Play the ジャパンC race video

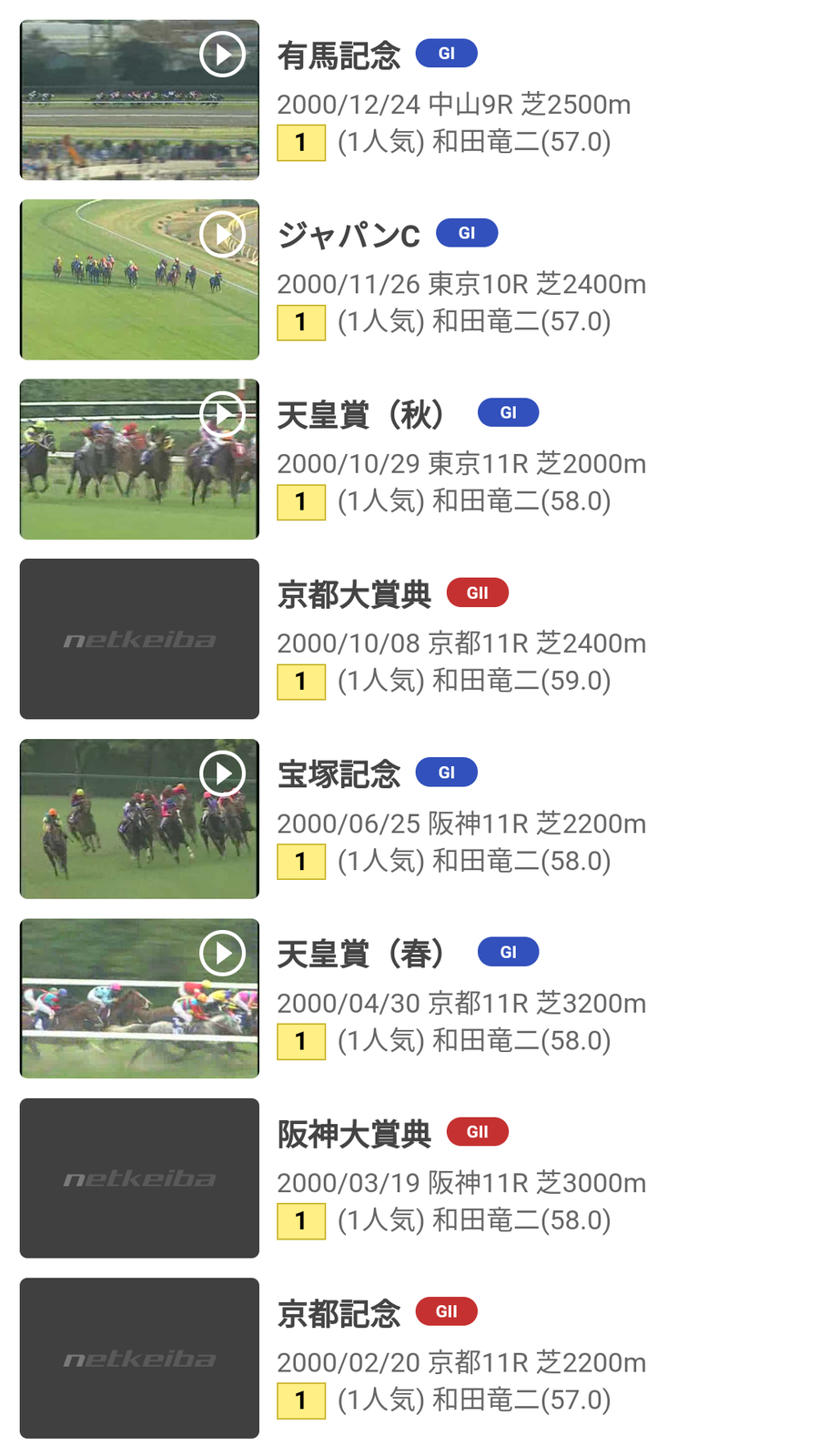pyautogui.click(x=139, y=279)
